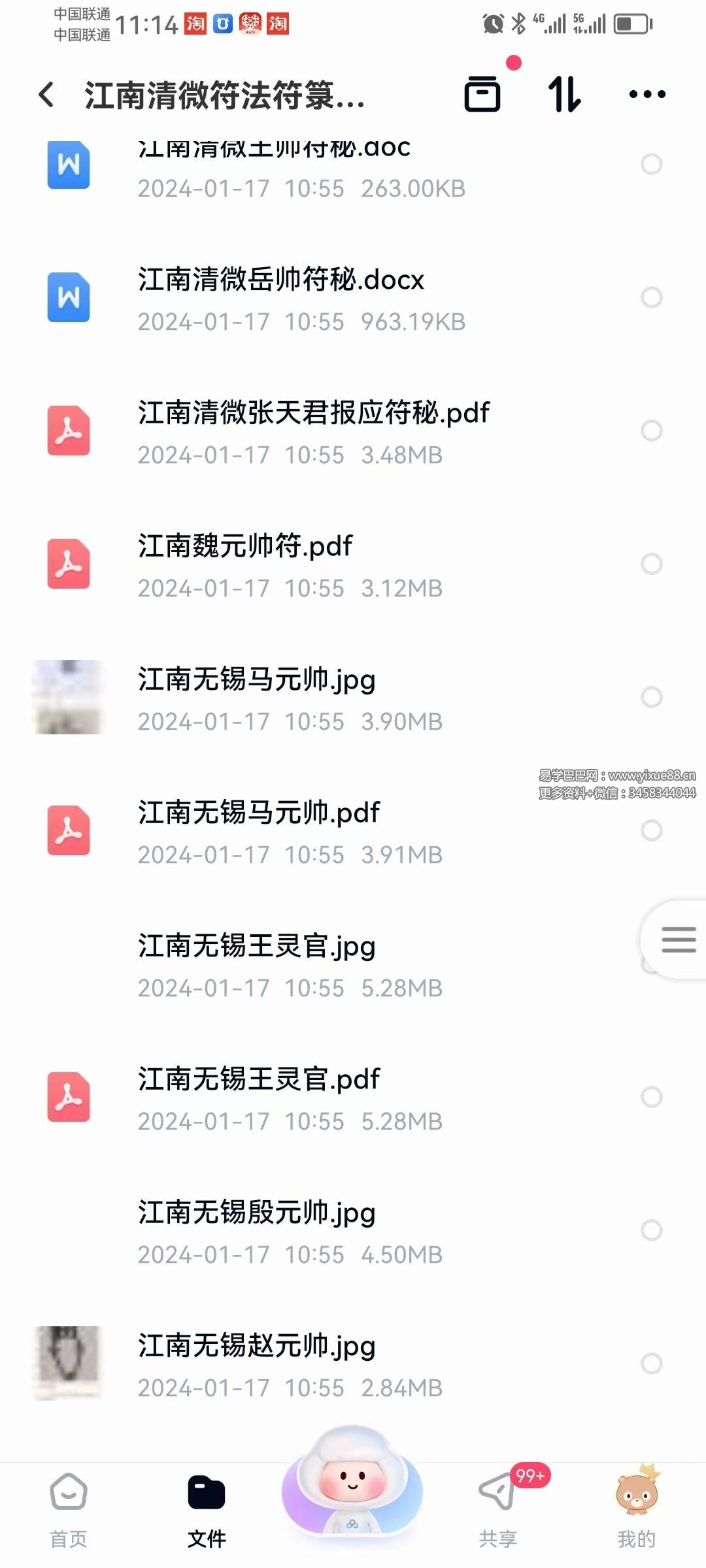Go back using the back arrow
Image resolution: width=706 pixels, height=1568 pixels.
click(x=44, y=94)
